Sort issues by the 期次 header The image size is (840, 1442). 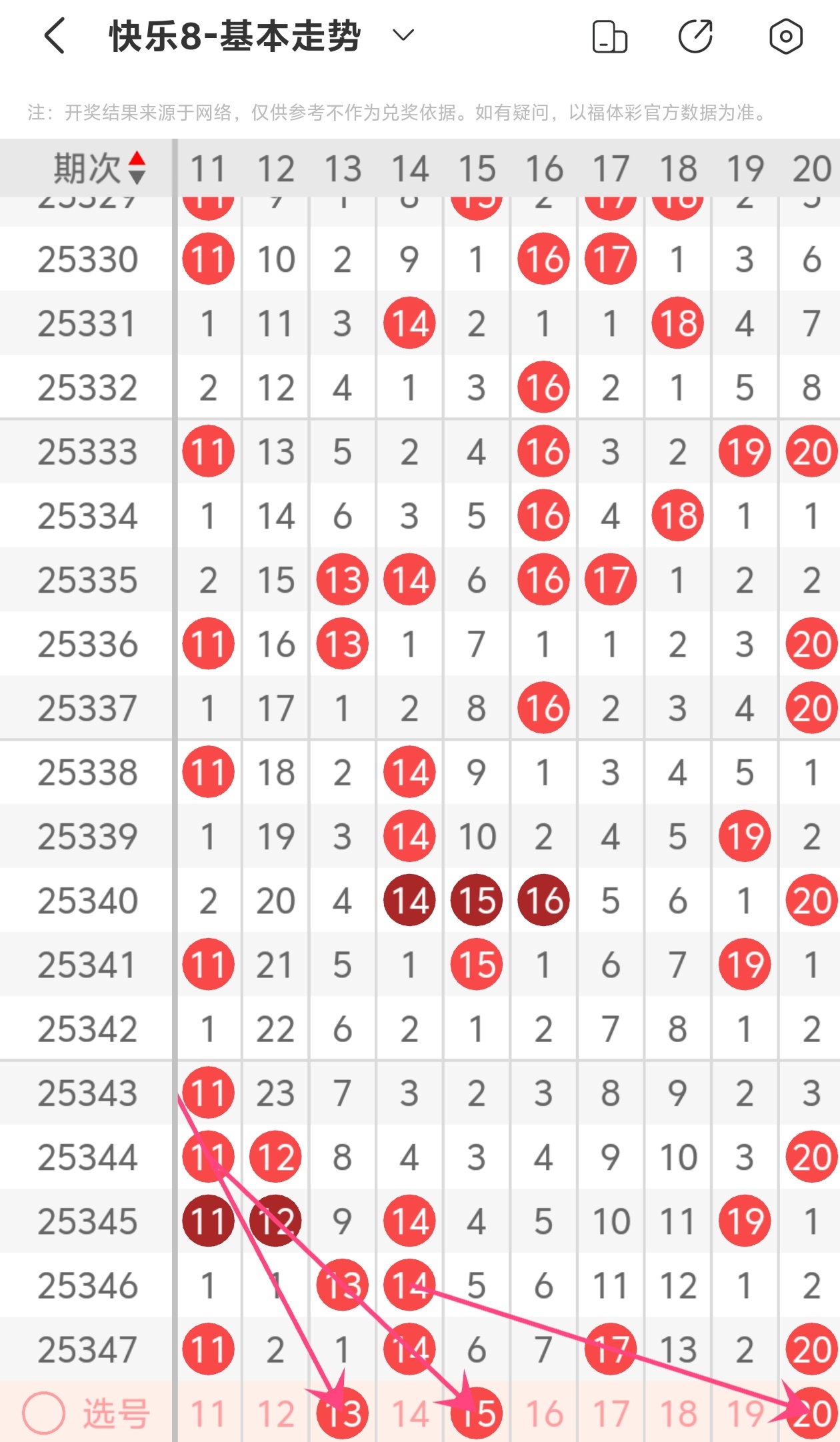click(x=100, y=168)
